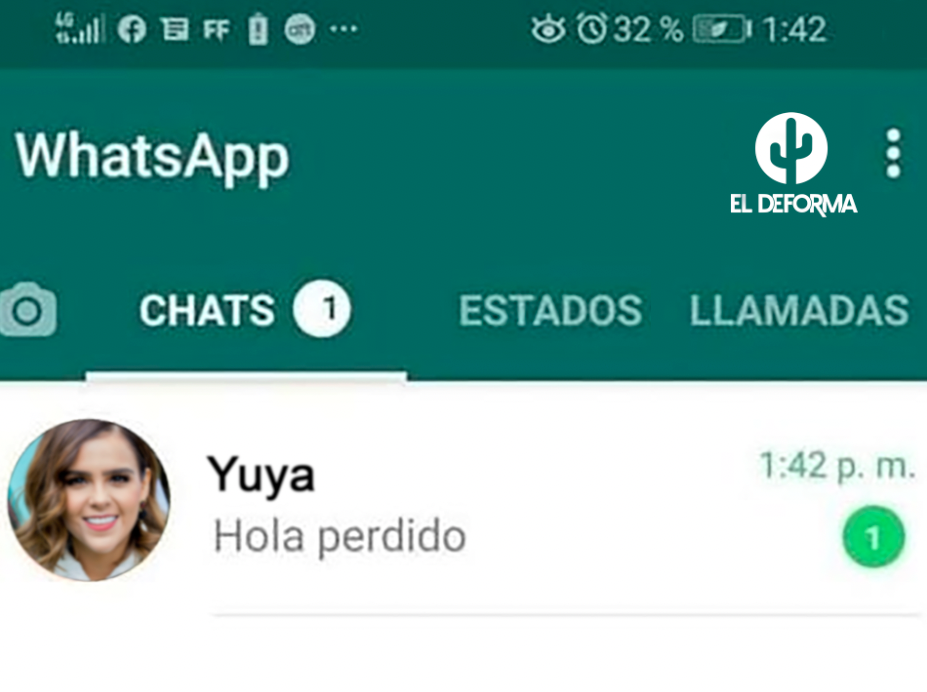Viewport: 927px width, 692px height.
Task: Open the camera tab
Action: coord(28,310)
